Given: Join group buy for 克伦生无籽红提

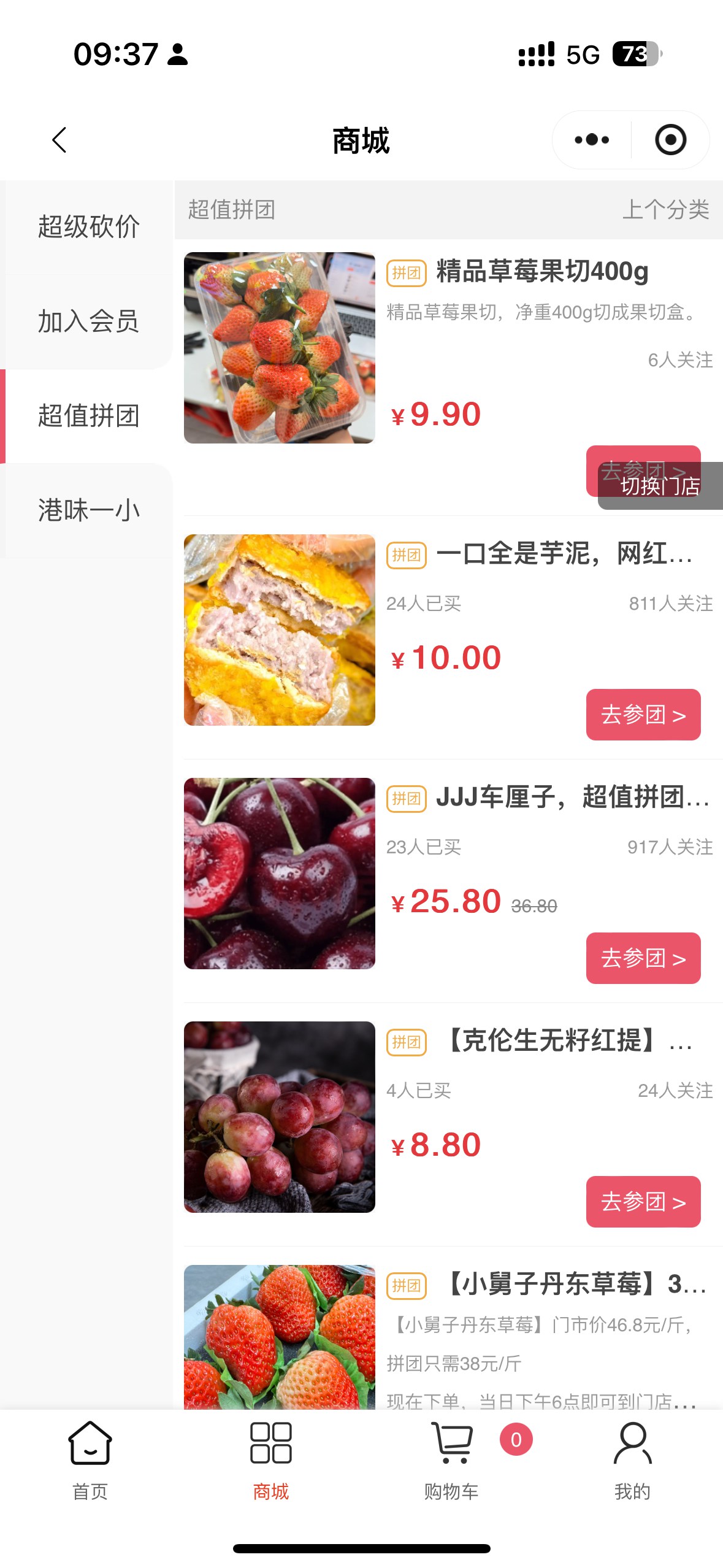Looking at the screenshot, I should pyautogui.click(x=643, y=1202).
